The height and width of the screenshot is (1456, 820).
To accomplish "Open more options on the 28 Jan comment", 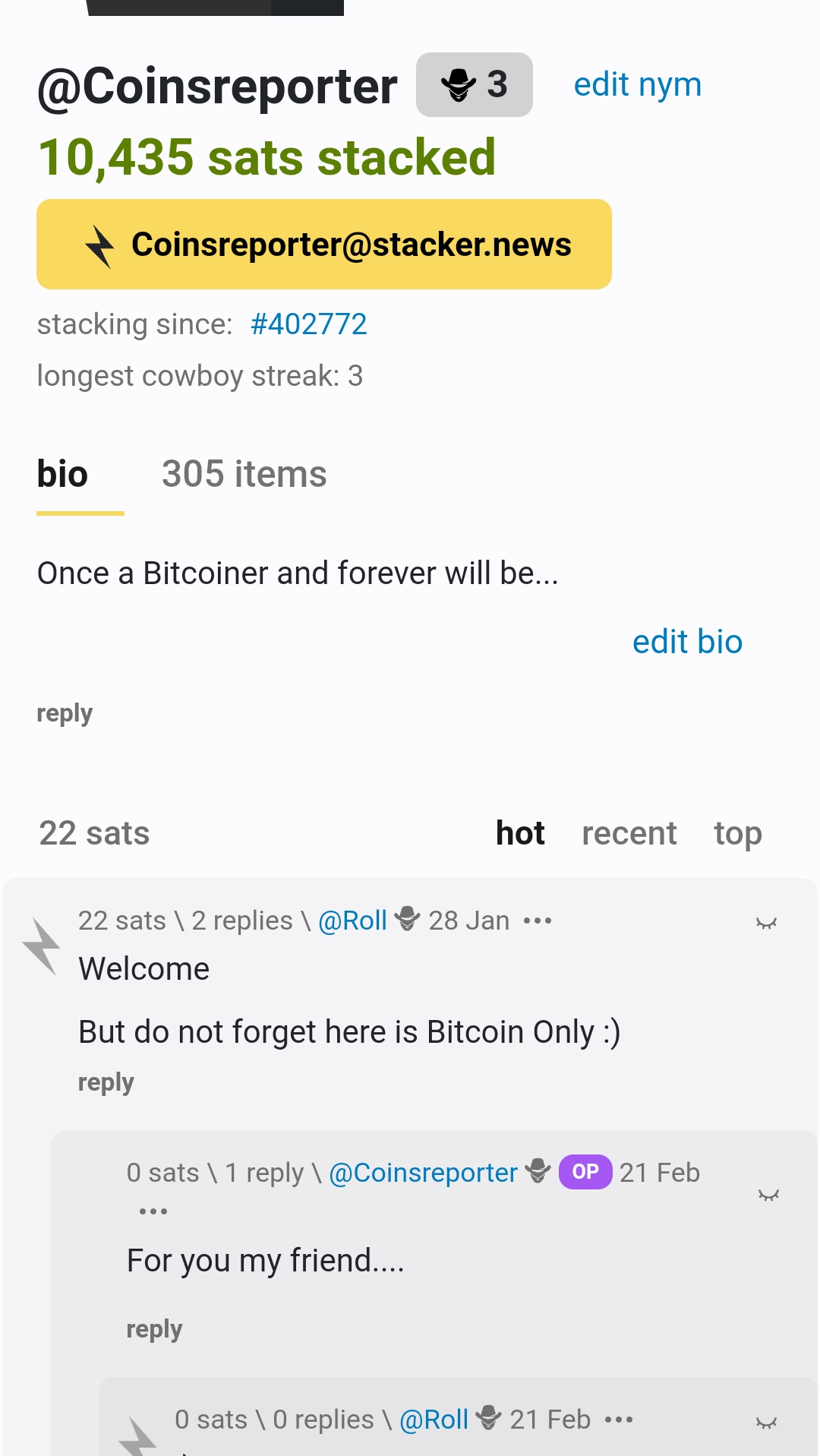I will coord(538,921).
